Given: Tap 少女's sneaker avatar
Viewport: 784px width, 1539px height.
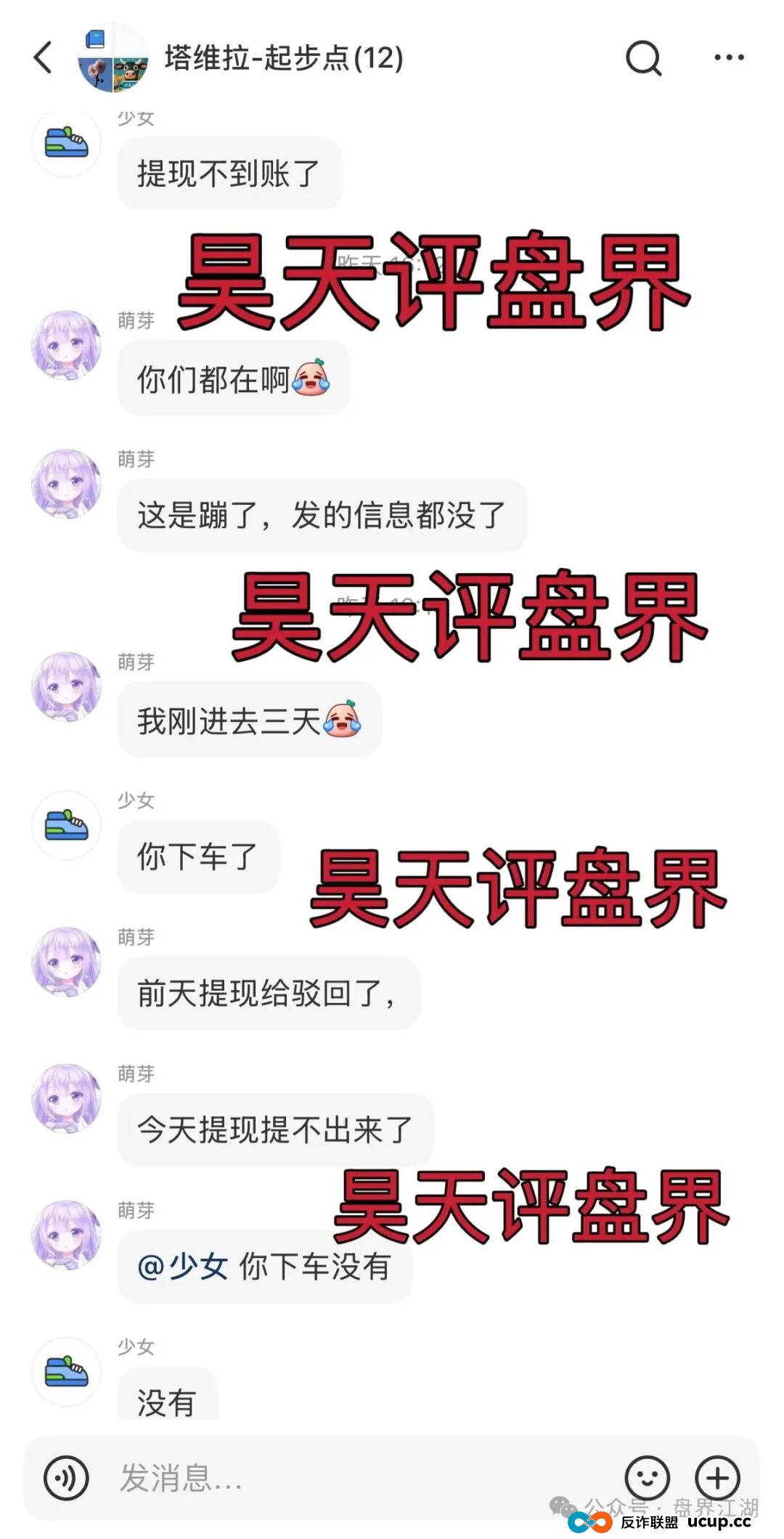Looking at the screenshot, I should 64,142.
